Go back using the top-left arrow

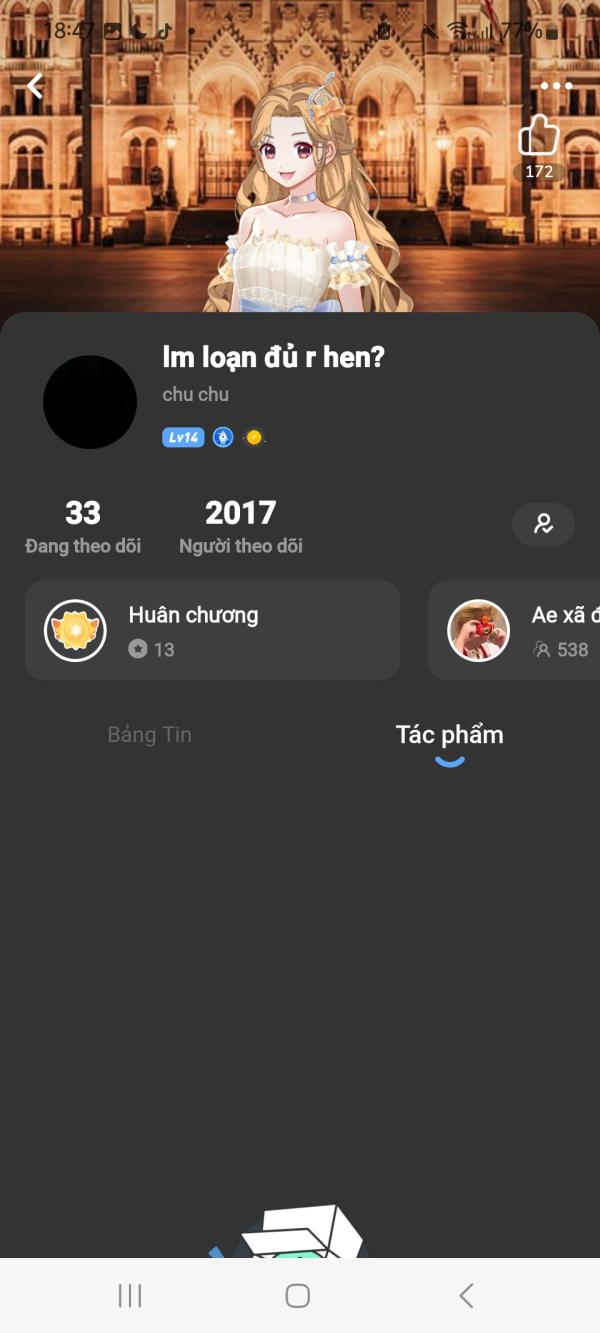pyautogui.click(x=35, y=87)
